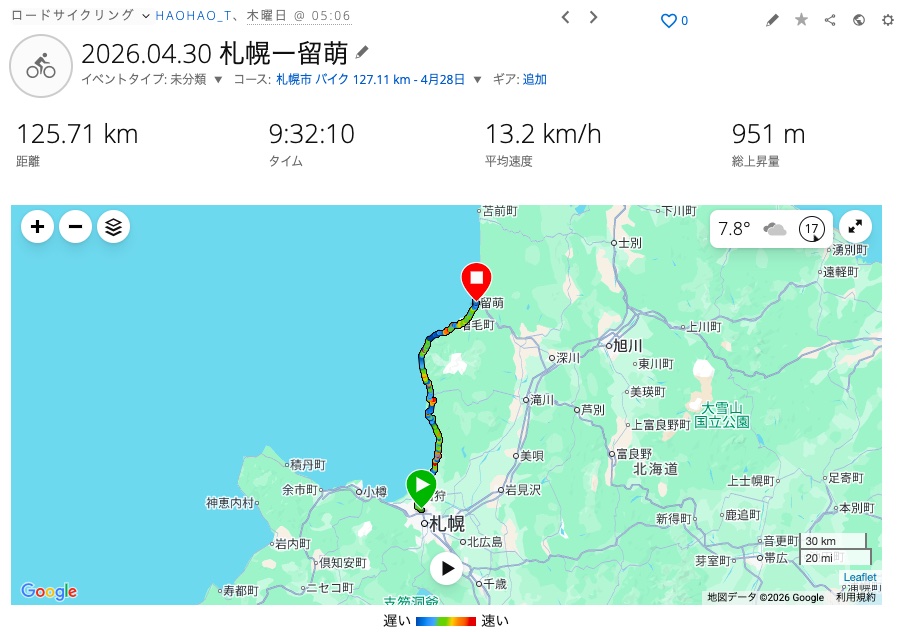Viewport: 899px width, 632px height.
Task: Tap 追加 to add gear
Action: [x=534, y=80]
